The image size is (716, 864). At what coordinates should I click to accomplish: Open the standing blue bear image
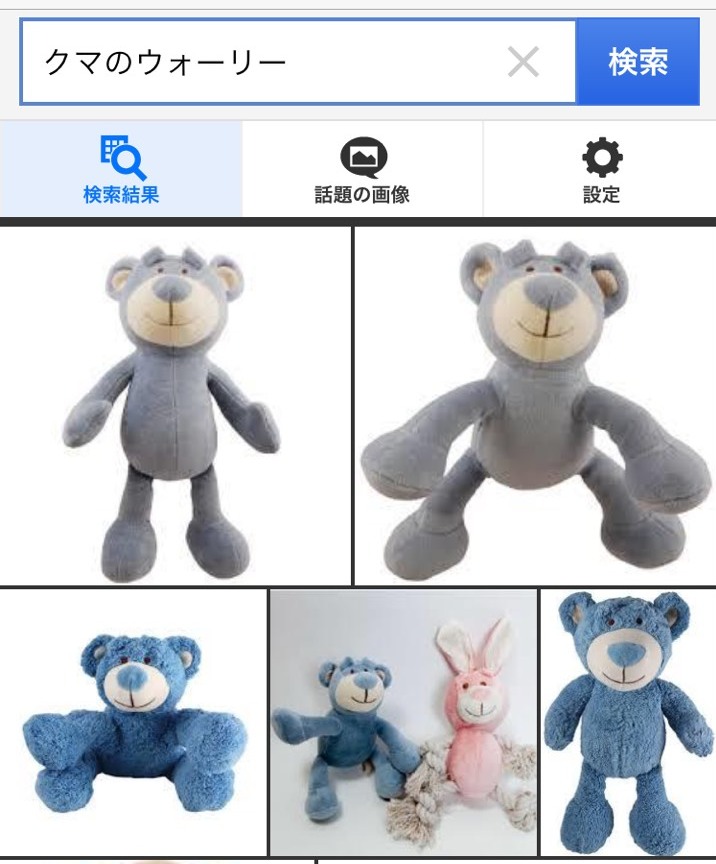pos(628,722)
